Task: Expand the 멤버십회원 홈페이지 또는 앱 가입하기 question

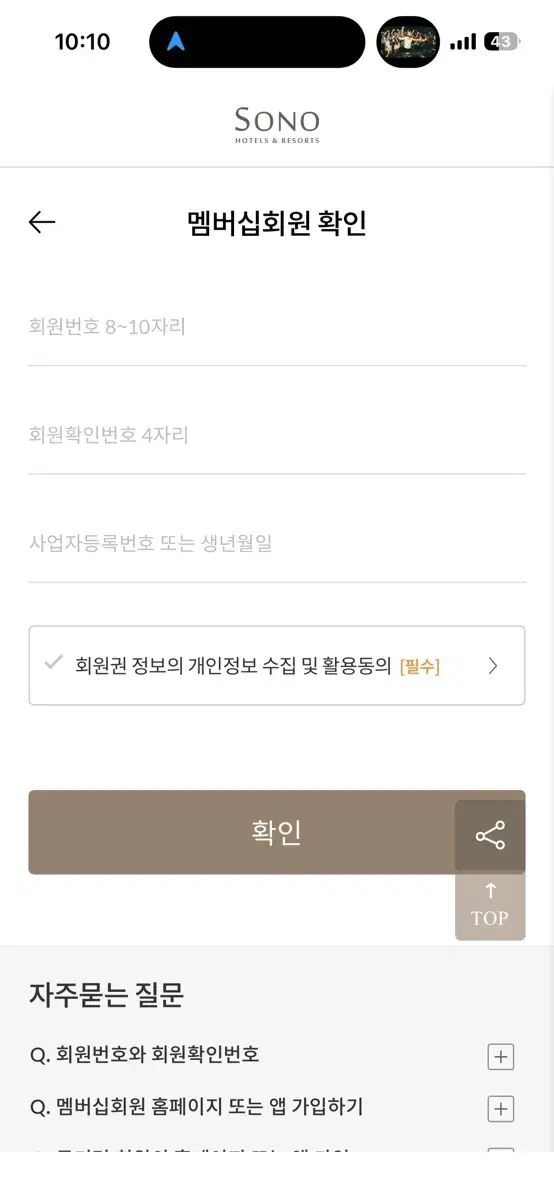Action: pyautogui.click(x=501, y=1108)
